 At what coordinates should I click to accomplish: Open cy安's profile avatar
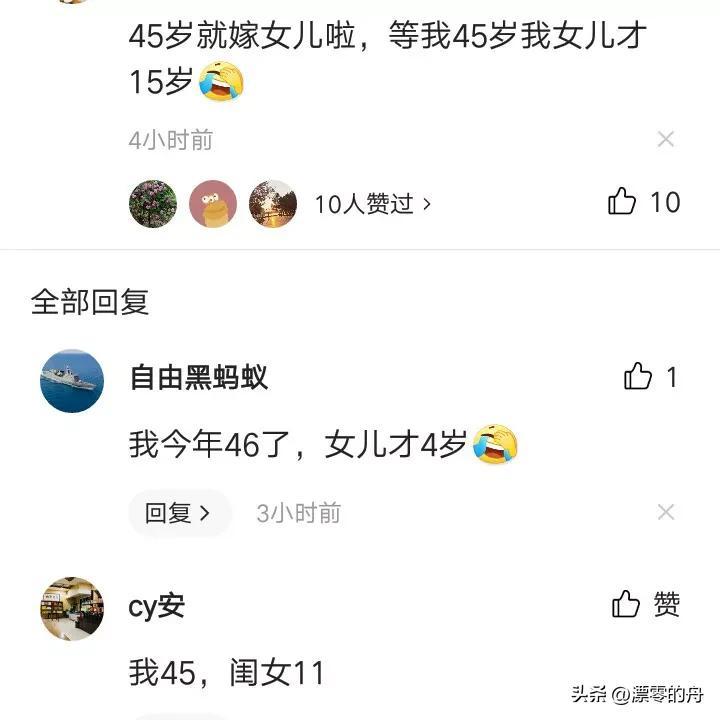(72, 608)
